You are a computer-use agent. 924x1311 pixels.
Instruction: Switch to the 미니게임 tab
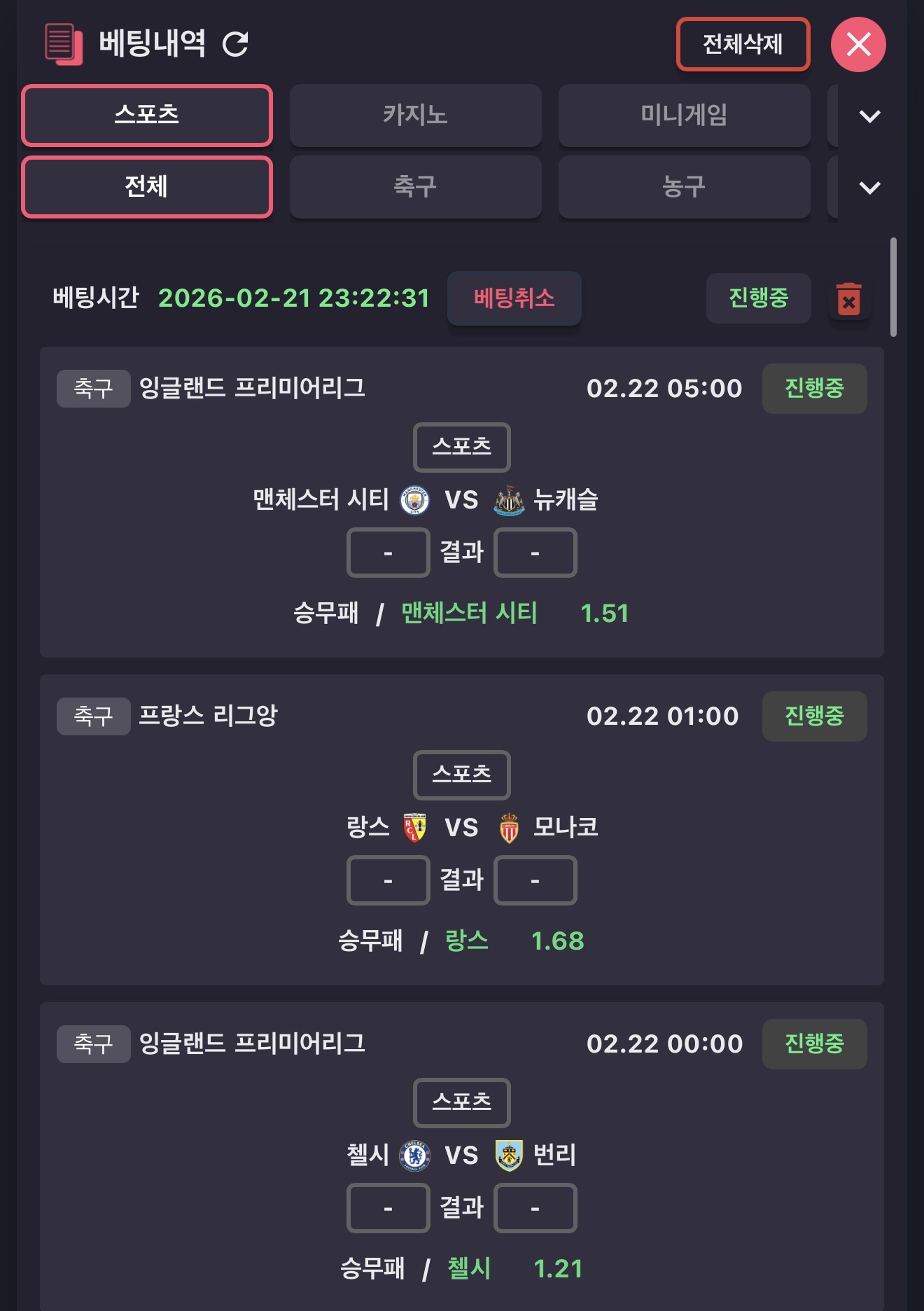(684, 115)
